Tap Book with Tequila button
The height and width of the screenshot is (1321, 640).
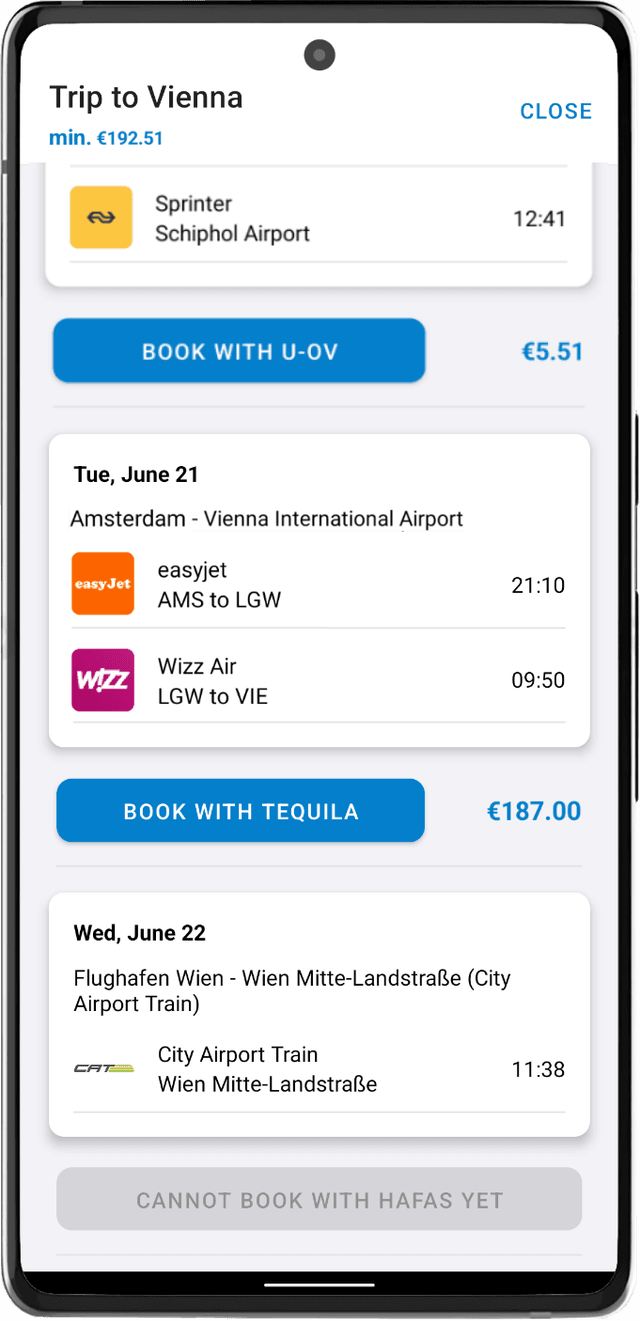point(240,811)
